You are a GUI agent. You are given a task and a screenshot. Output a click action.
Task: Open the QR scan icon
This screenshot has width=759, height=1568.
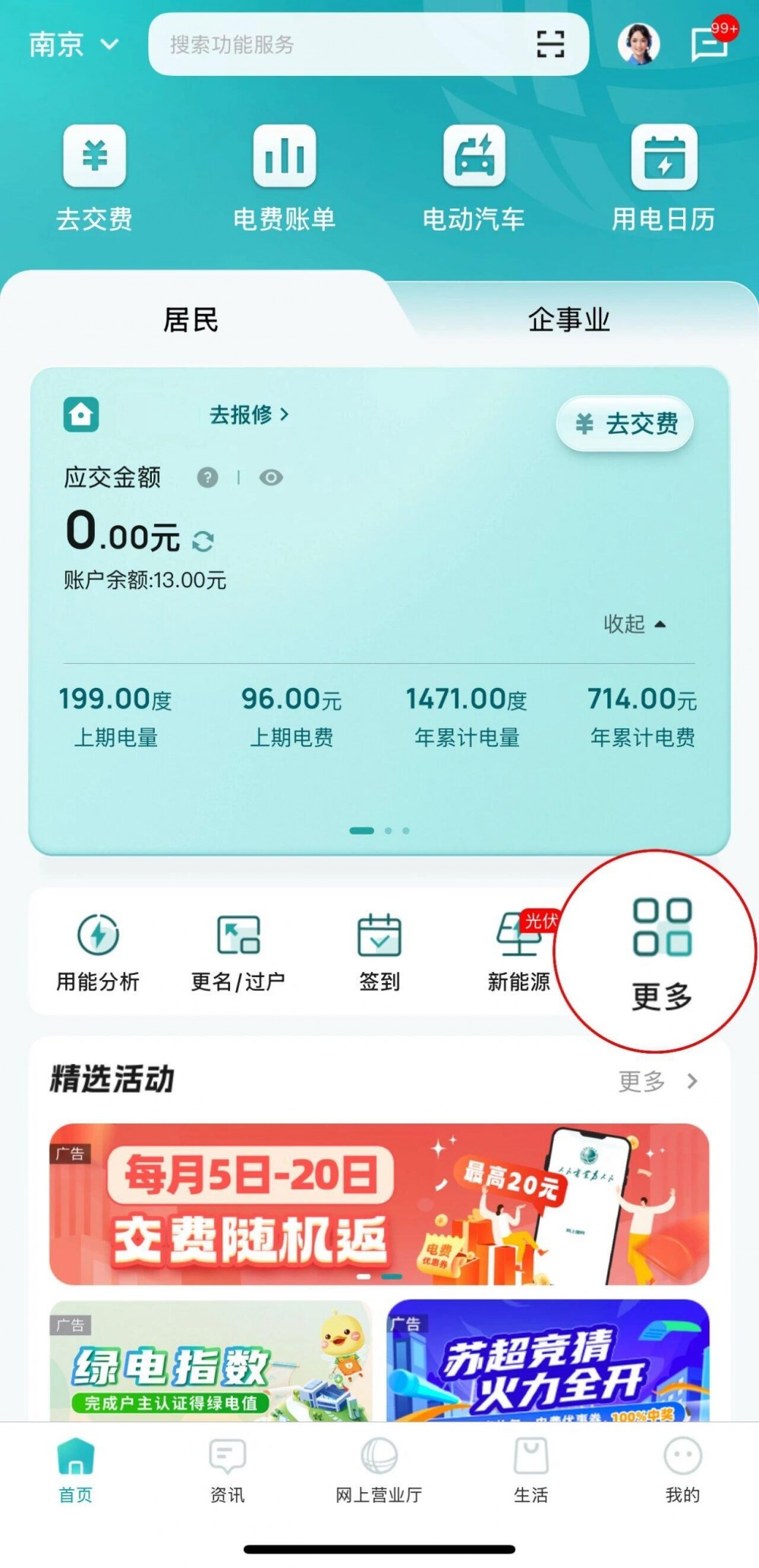[x=550, y=44]
